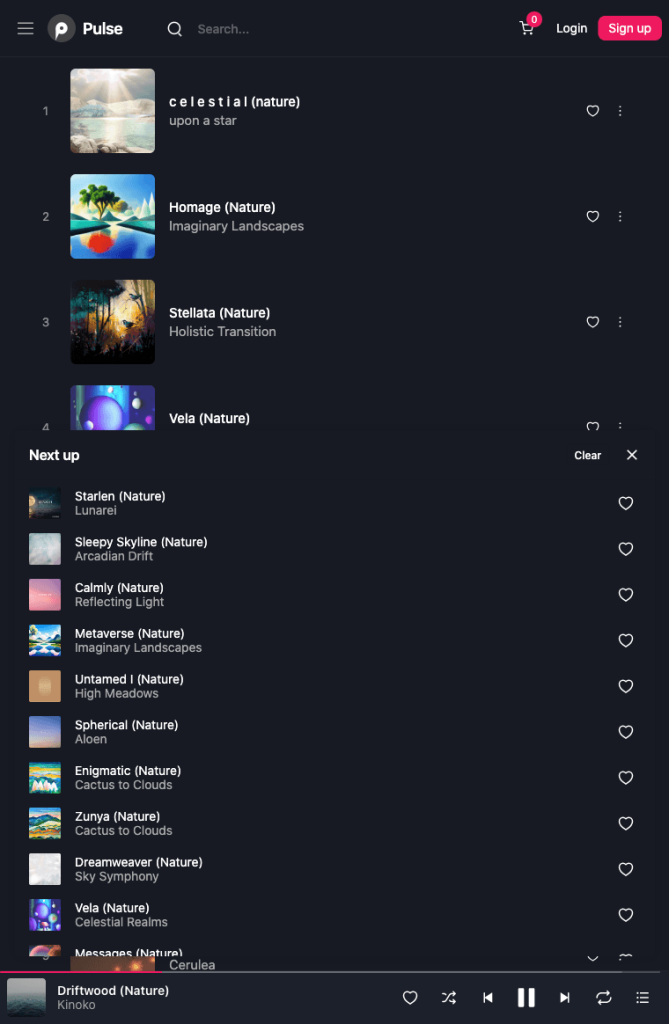This screenshot has height=1024, width=669.
Task: Open more options for Homage (Nature)
Action: click(620, 216)
